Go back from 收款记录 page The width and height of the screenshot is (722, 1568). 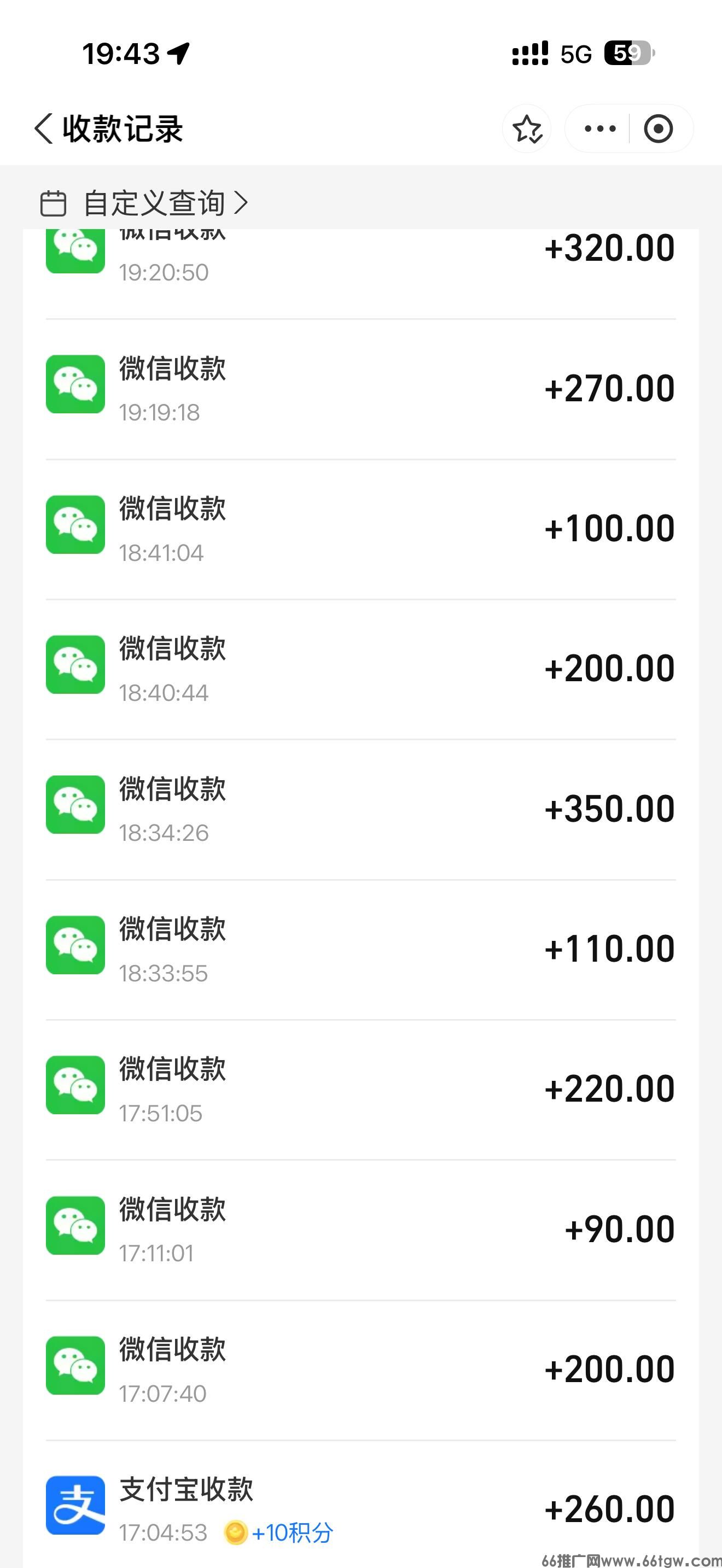point(44,128)
